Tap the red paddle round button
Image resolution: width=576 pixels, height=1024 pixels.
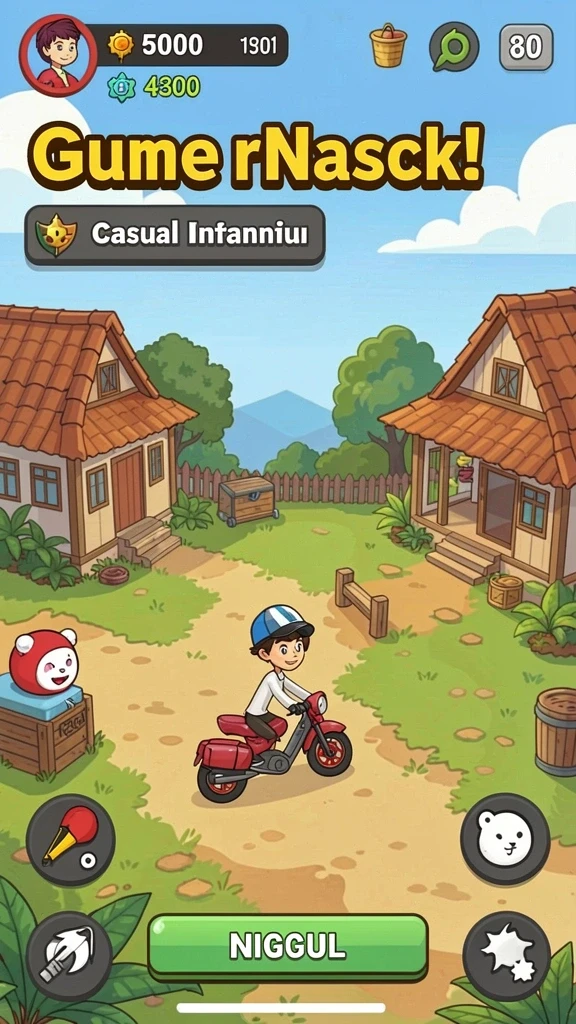point(71,840)
